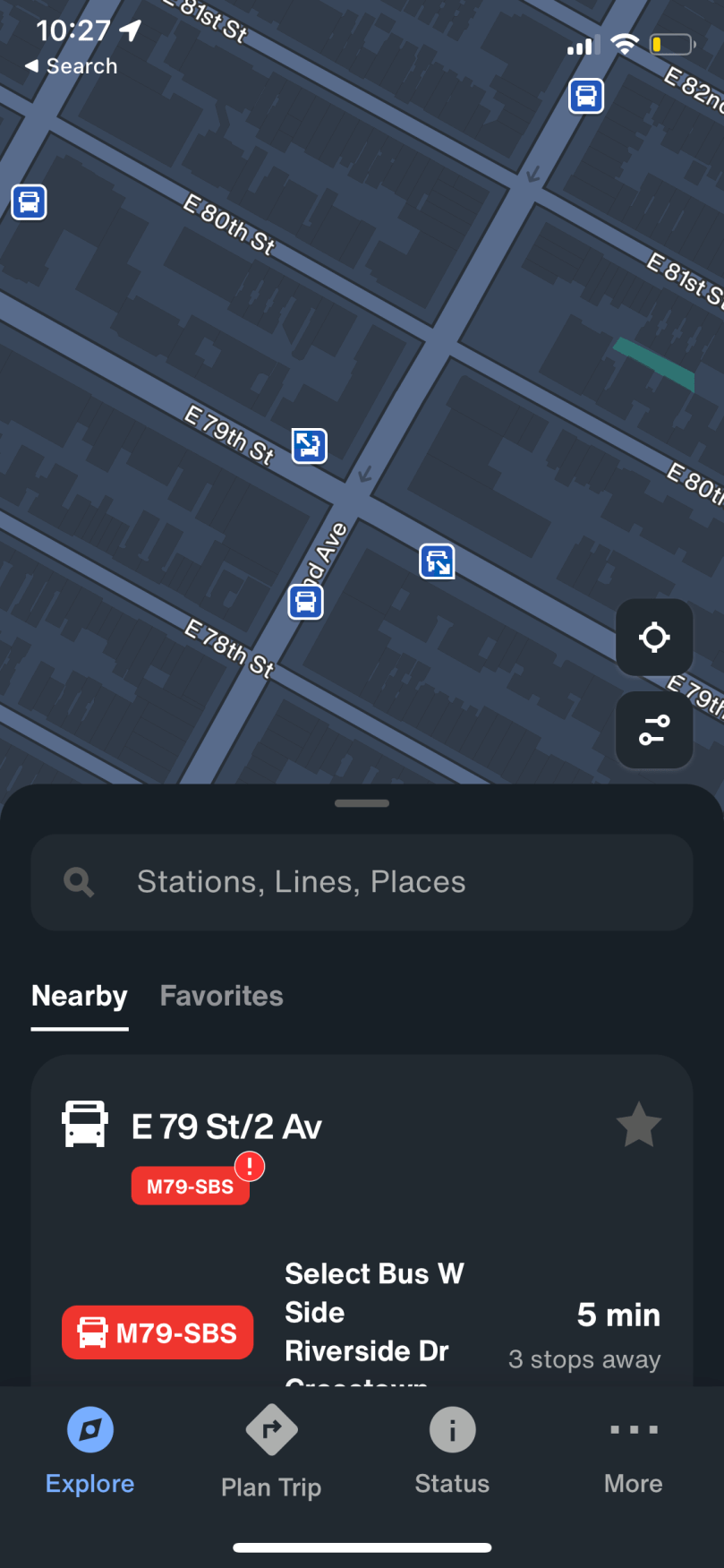This screenshot has height=1568, width=724.
Task: Select the Nearby tab
Action: 79,996
